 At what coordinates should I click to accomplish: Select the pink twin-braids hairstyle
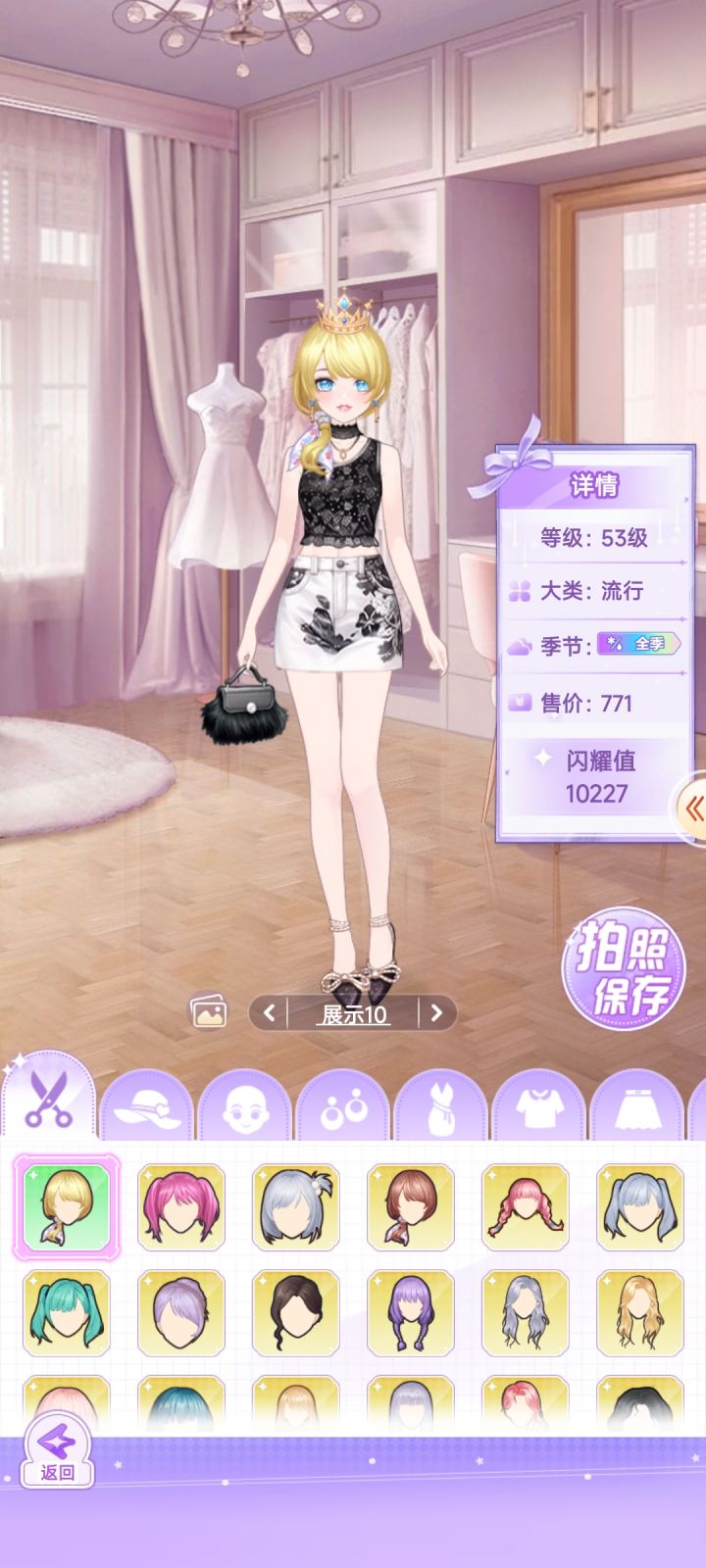pyautogui.click(x=523, y=1206)
